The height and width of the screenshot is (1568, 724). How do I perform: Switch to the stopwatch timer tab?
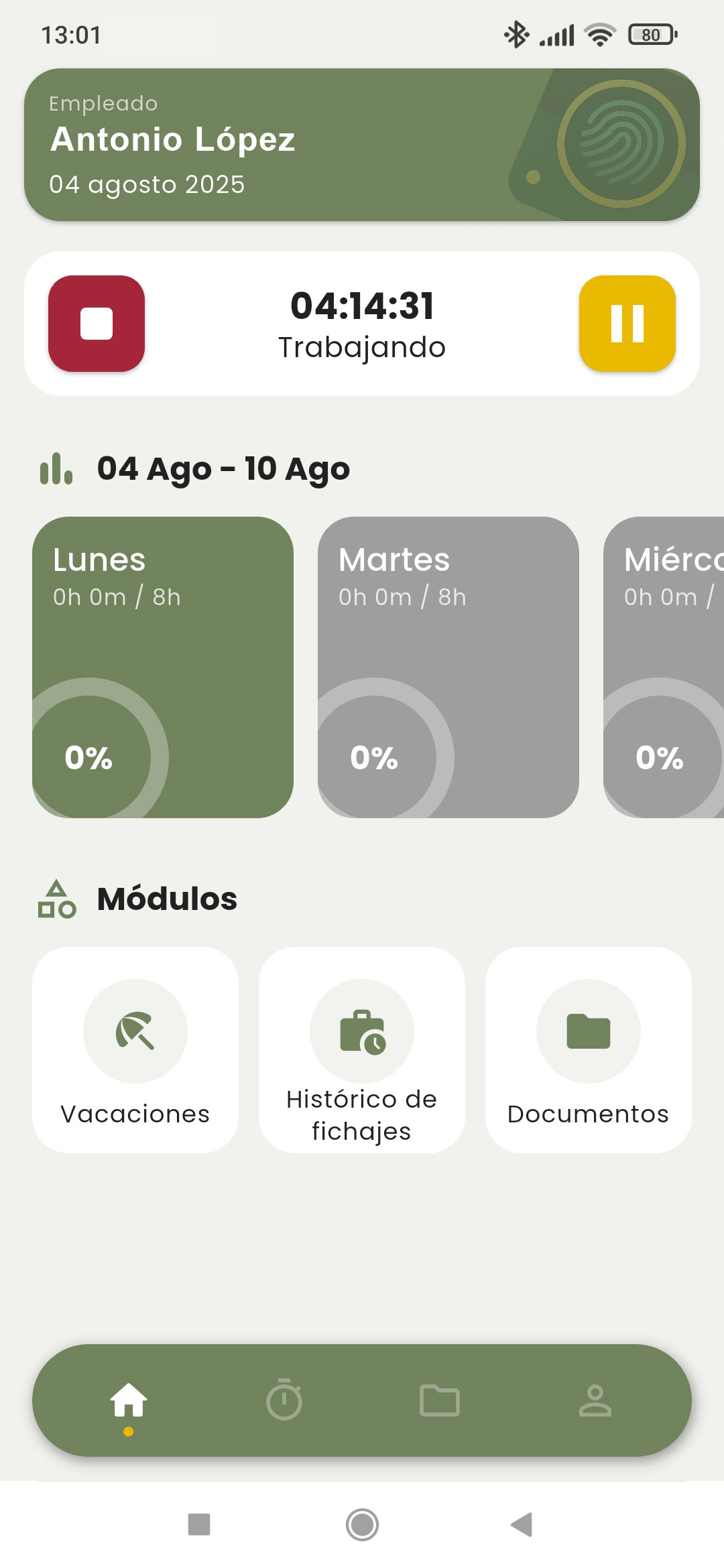pyautogui.click(x=284, y=1400)
